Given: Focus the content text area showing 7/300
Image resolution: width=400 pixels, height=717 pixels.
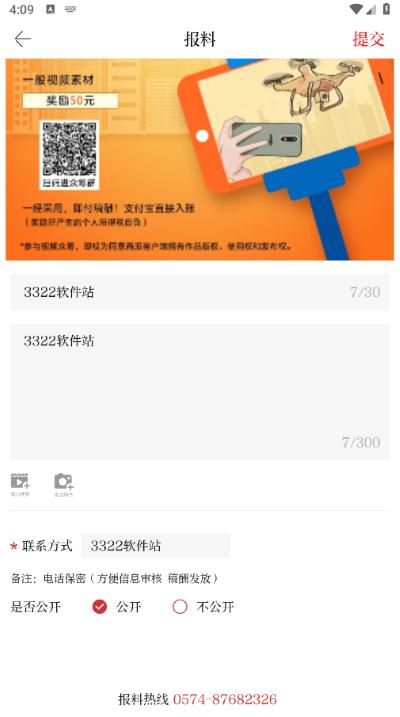Looking at the screenshot, I should pyautogui.click(x=200, y=391).
